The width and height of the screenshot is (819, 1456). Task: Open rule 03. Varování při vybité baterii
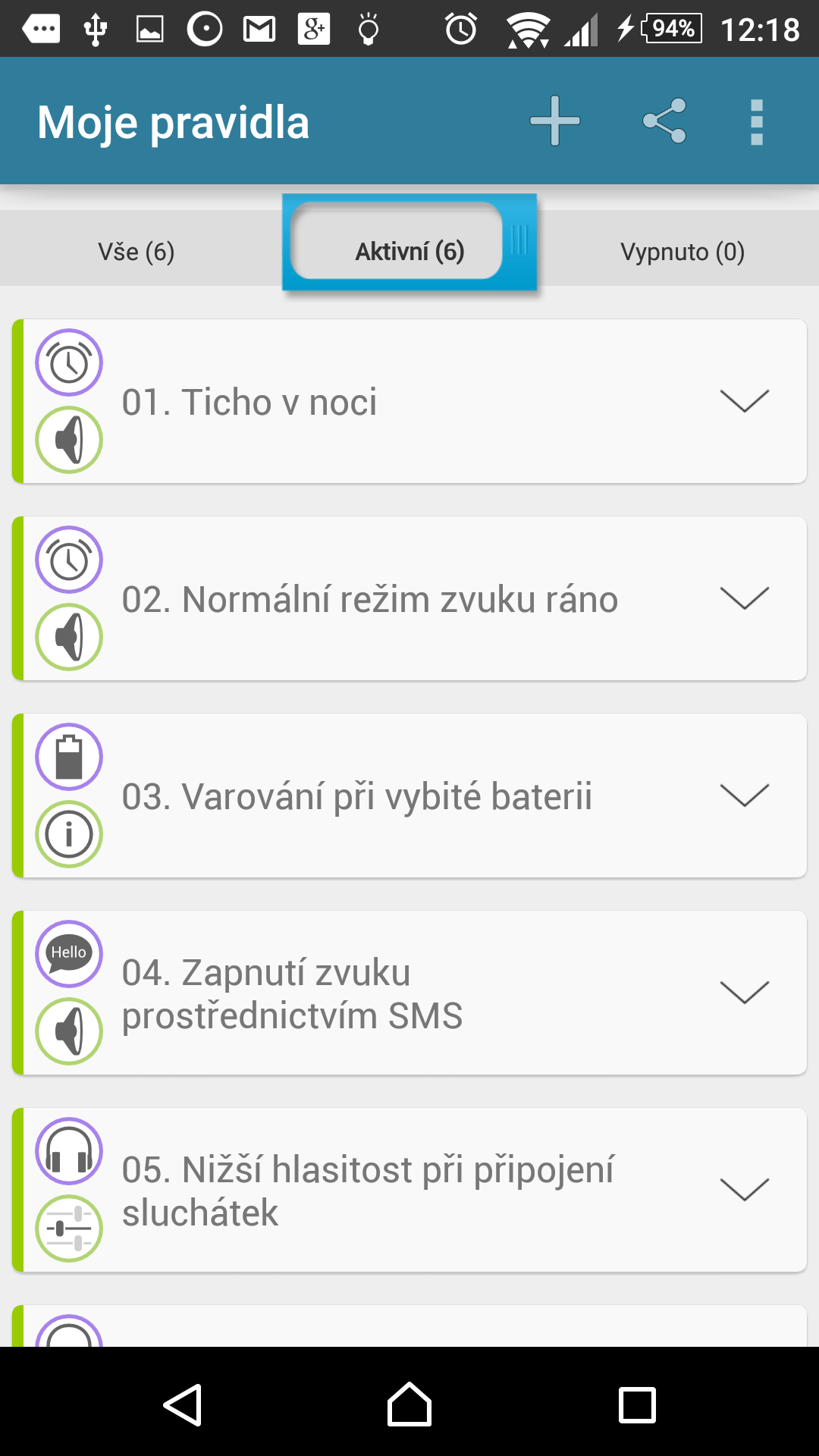click(x=409, y=795)
